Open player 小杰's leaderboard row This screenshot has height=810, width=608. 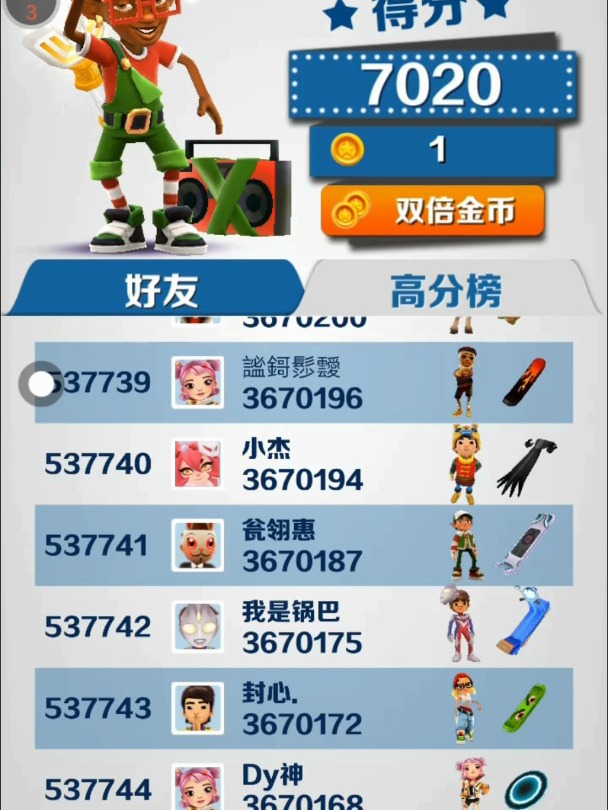click(x=303, y=464)
